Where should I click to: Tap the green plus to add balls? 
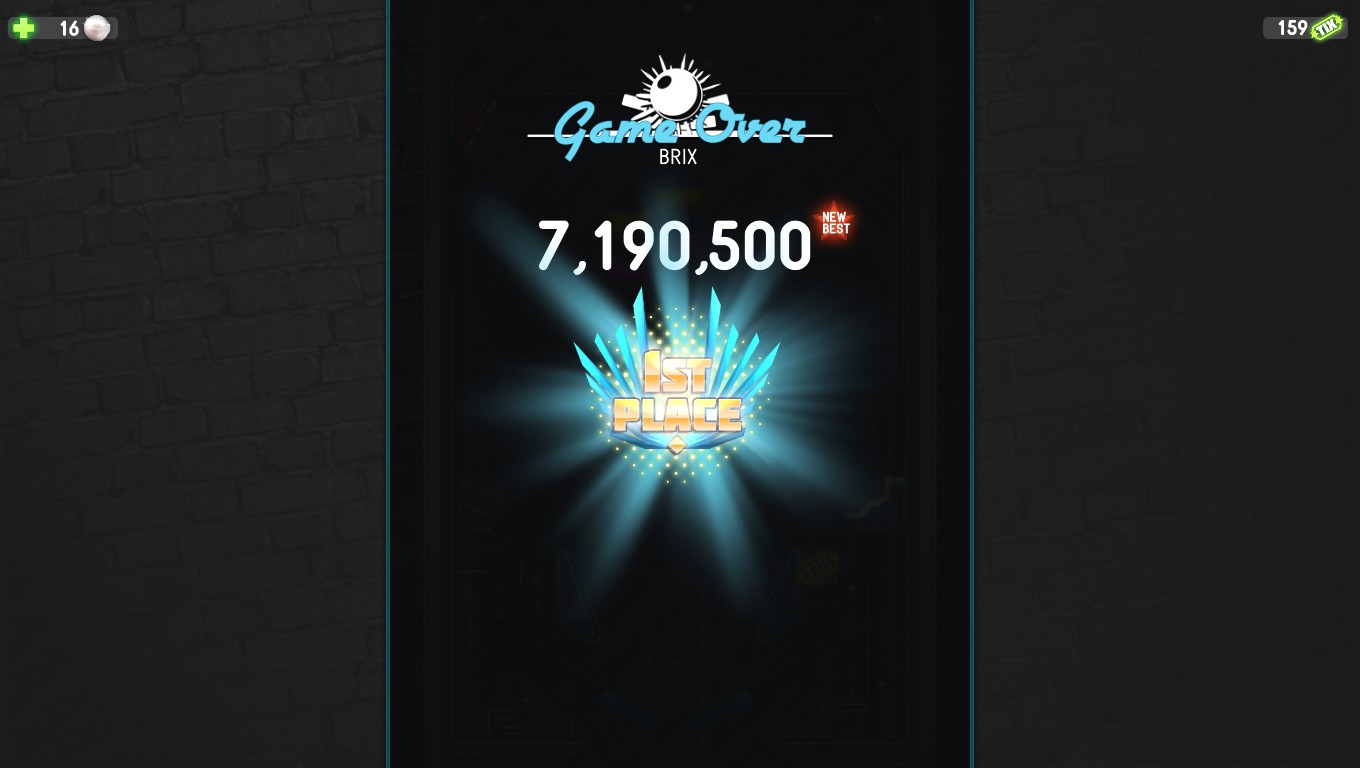click(x=23, y=28)
